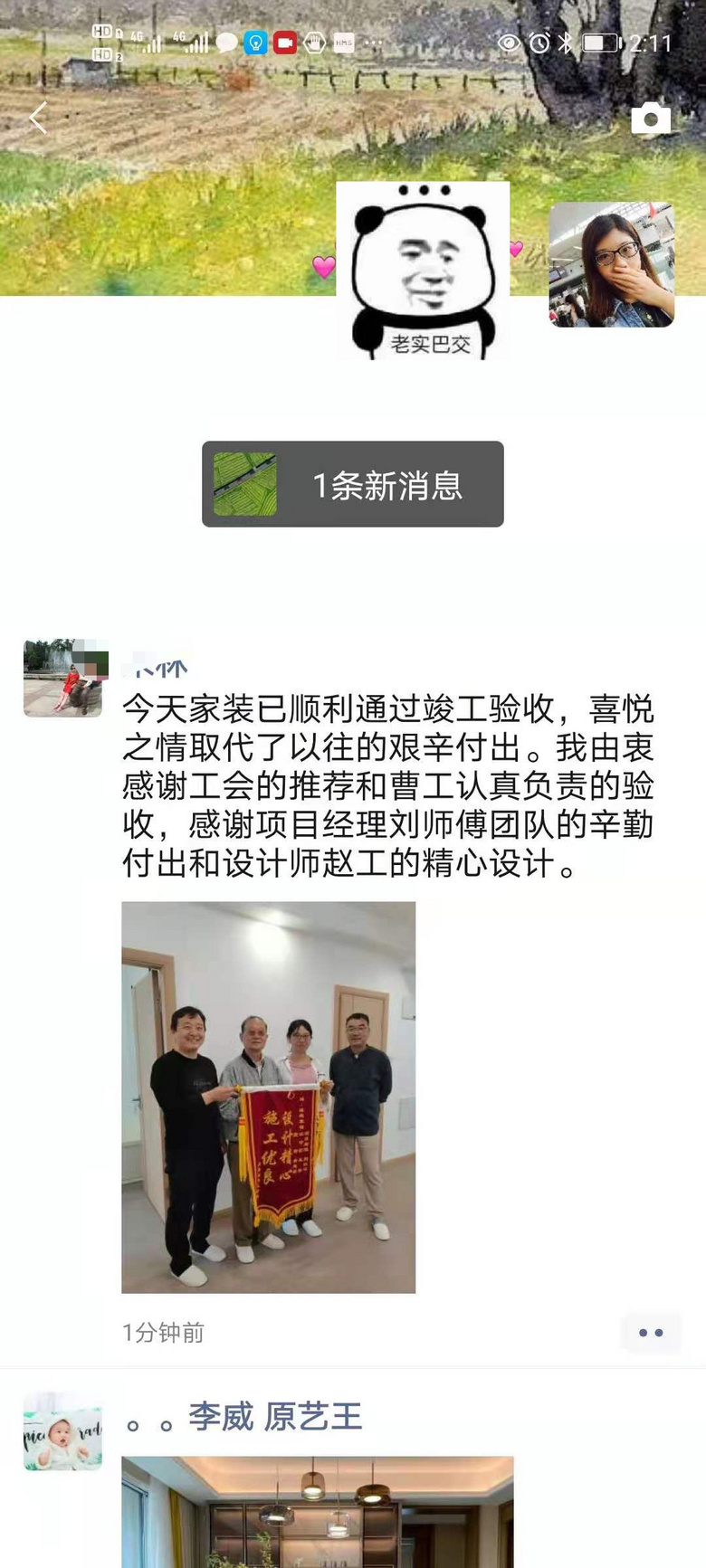The width and height of the screenshot is (706, 1568).
Task: Tap the baby avatar of 李威 原艺王
Action: 62,1431
